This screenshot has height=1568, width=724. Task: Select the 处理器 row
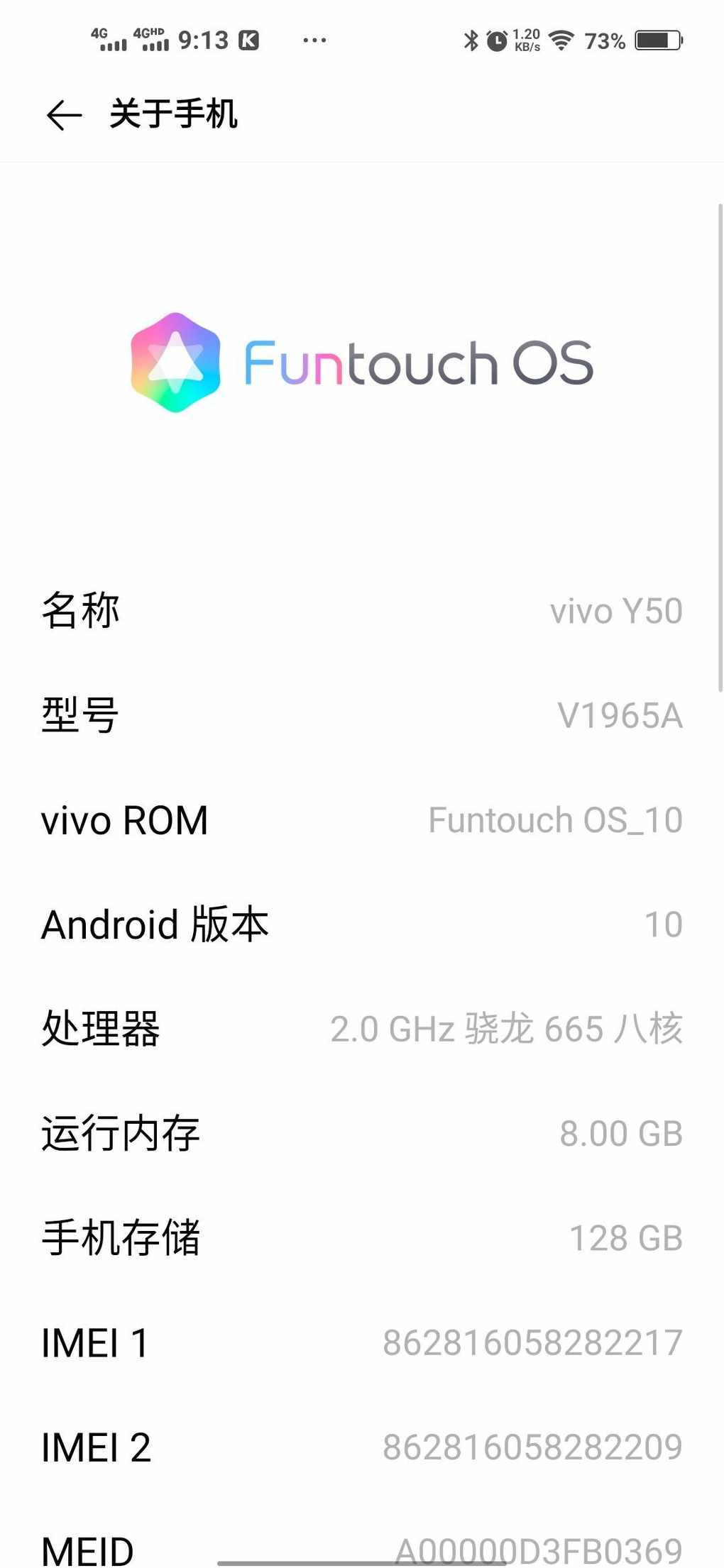[x=362, y=1029]
